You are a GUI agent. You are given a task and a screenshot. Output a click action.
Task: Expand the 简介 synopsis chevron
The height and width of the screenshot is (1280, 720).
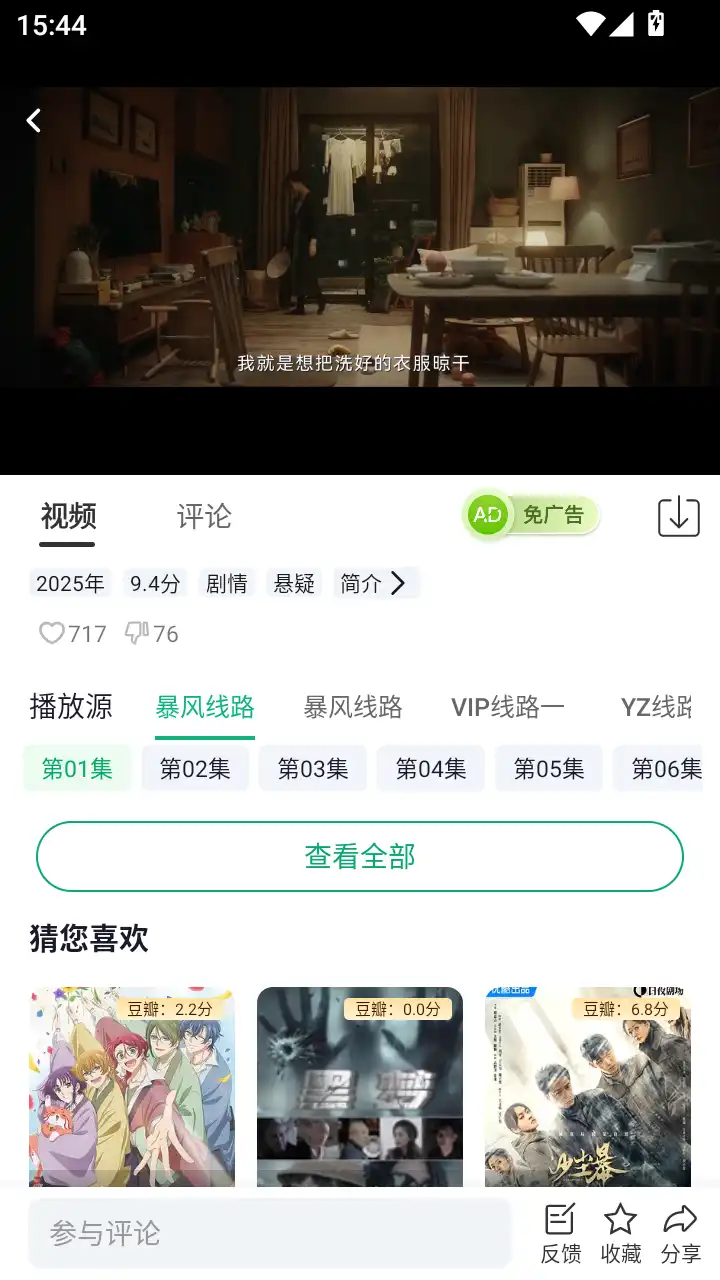pyautogui.click(x=376, y=583)
